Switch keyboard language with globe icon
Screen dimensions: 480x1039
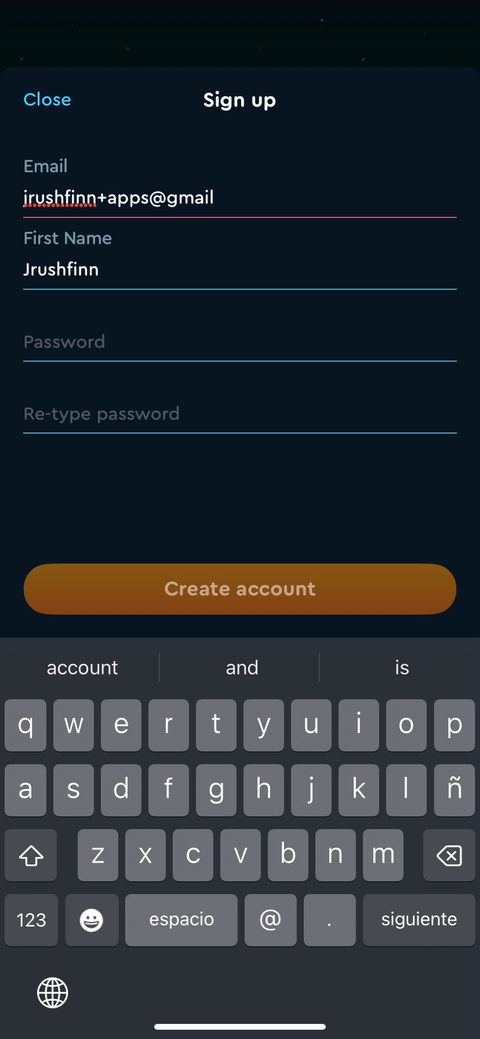click(52, 993)
